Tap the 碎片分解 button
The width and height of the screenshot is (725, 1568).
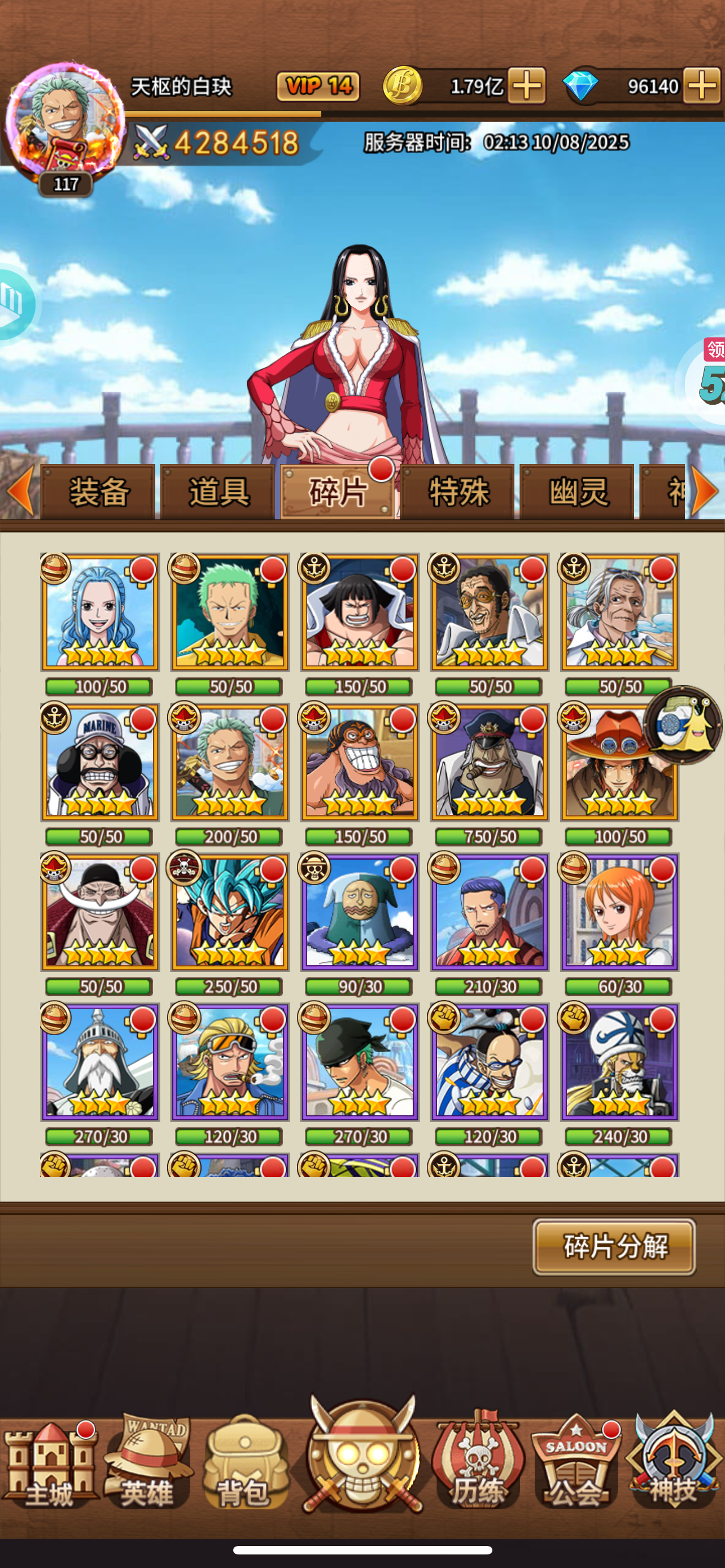tap(614, 1247)
